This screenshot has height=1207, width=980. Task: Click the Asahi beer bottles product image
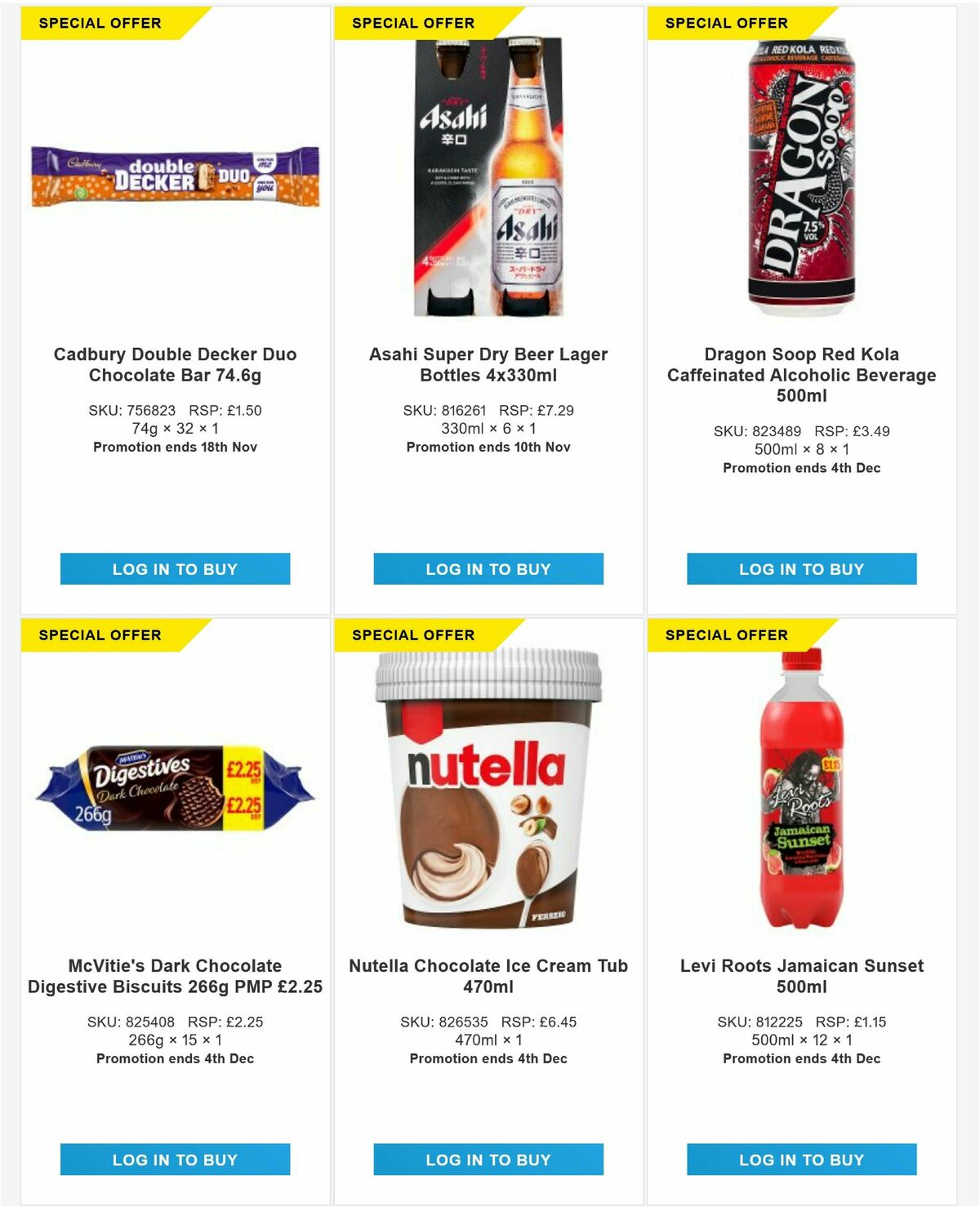[491, 176]
